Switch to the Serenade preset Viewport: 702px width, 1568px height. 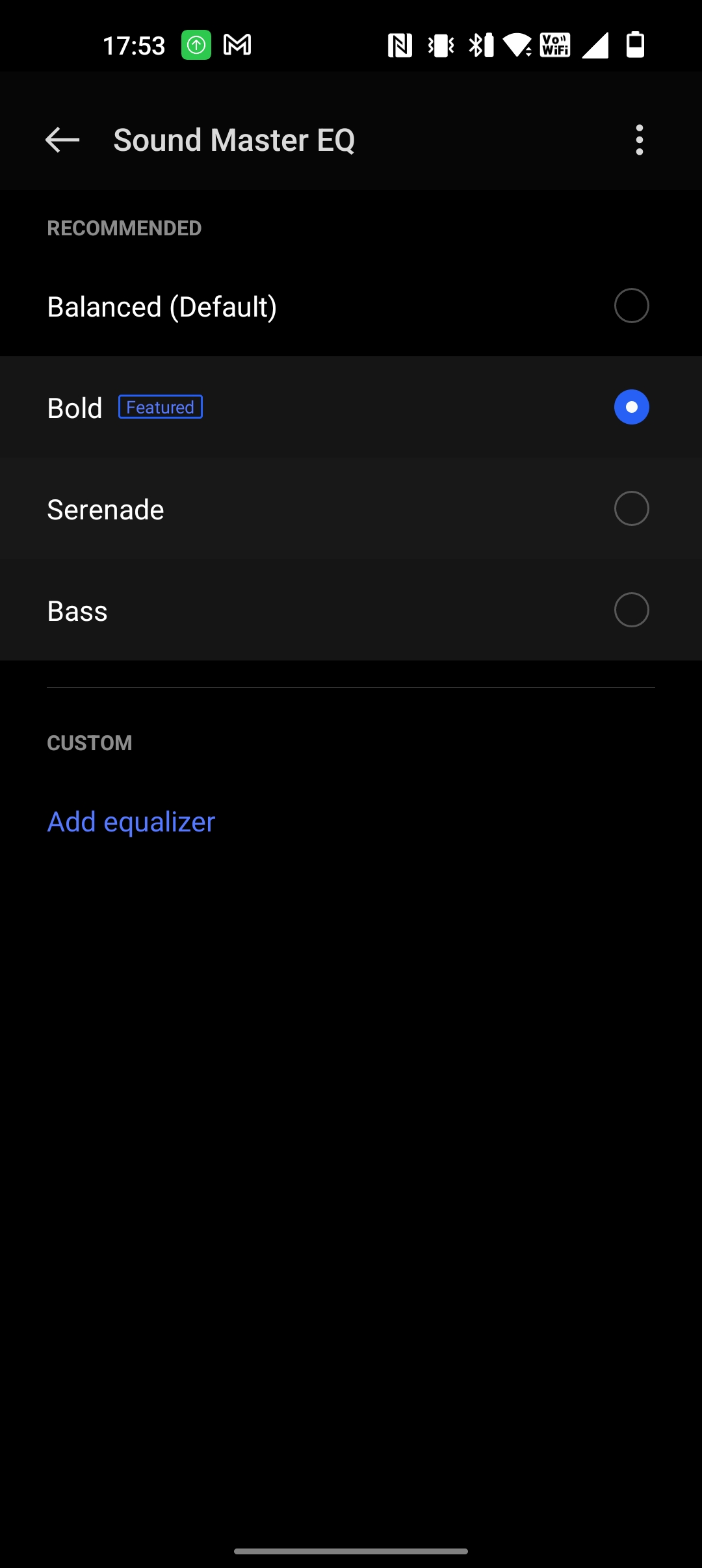630,508
